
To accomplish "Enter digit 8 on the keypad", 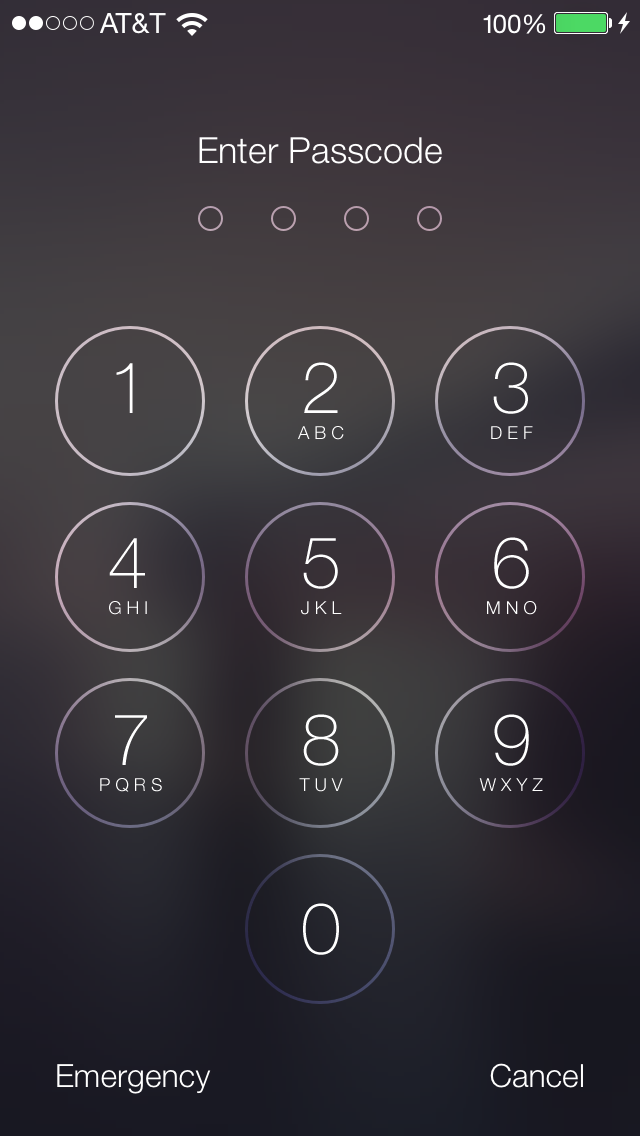I will [320, 753].
